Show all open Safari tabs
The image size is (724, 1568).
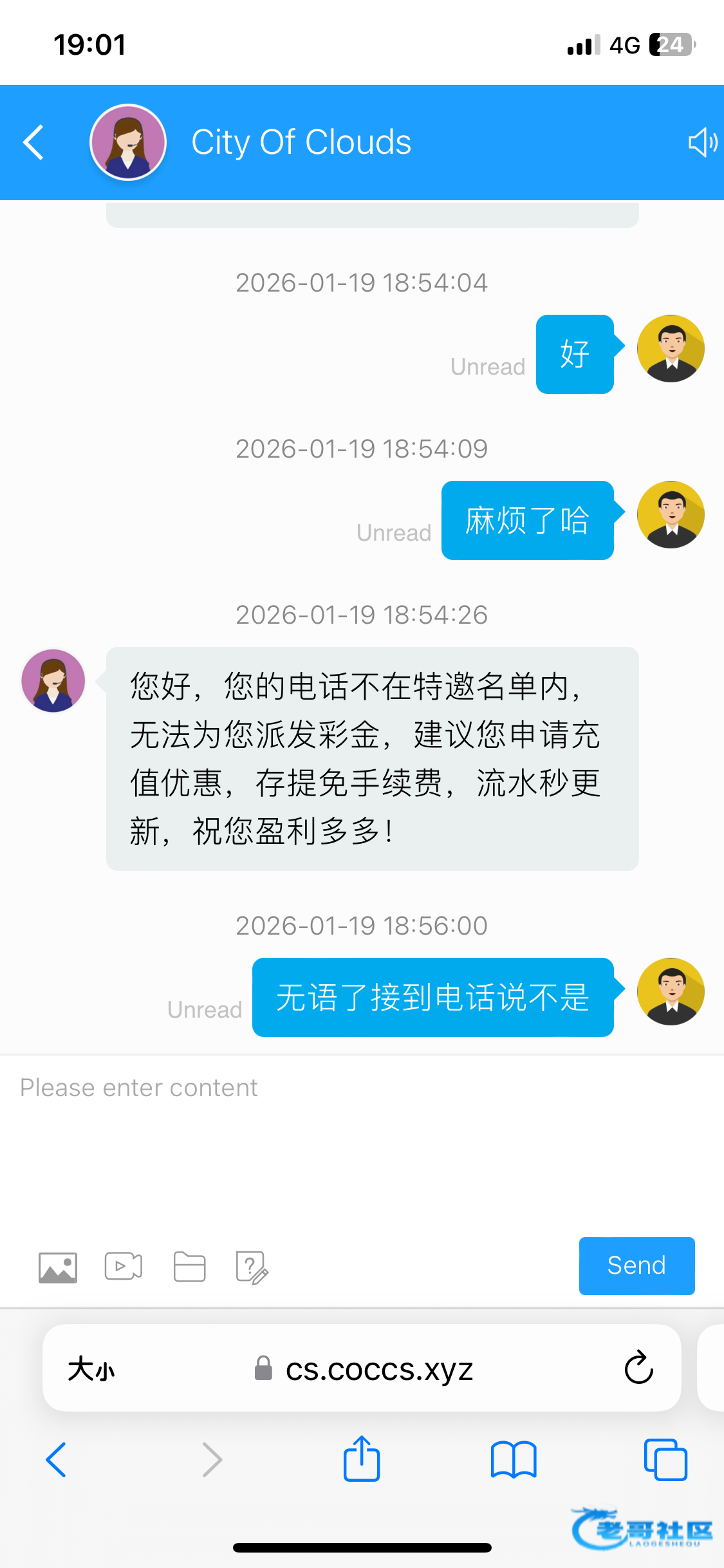665,1459
